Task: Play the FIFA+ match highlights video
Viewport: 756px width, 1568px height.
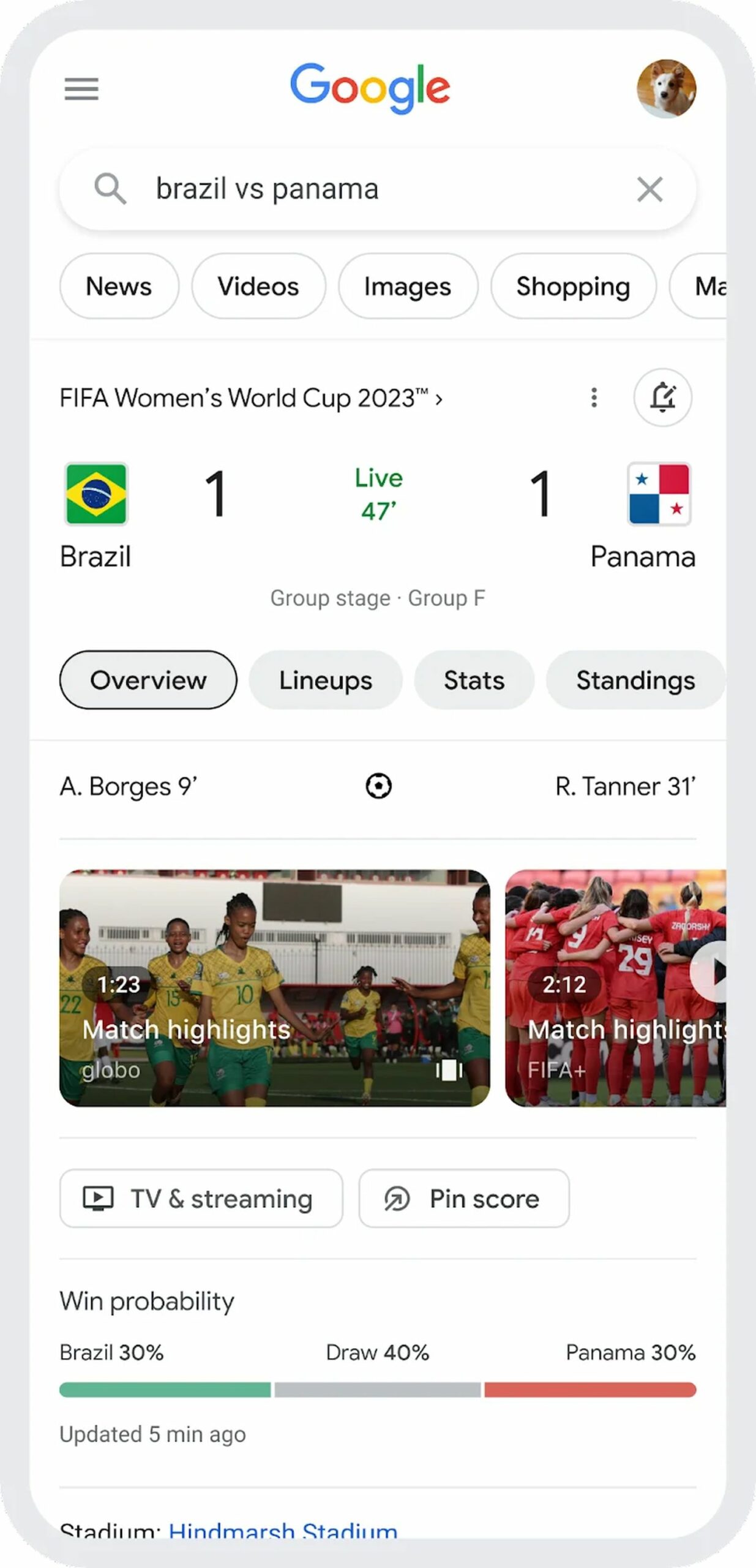Action: (x=615, y=987)
